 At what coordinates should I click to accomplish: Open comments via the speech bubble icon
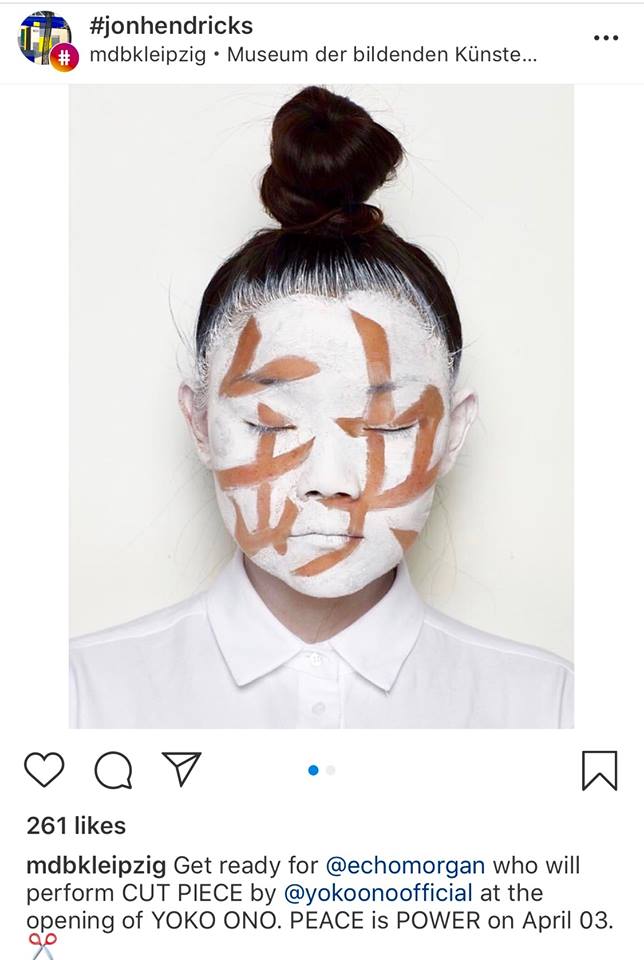tap(113, 770)
